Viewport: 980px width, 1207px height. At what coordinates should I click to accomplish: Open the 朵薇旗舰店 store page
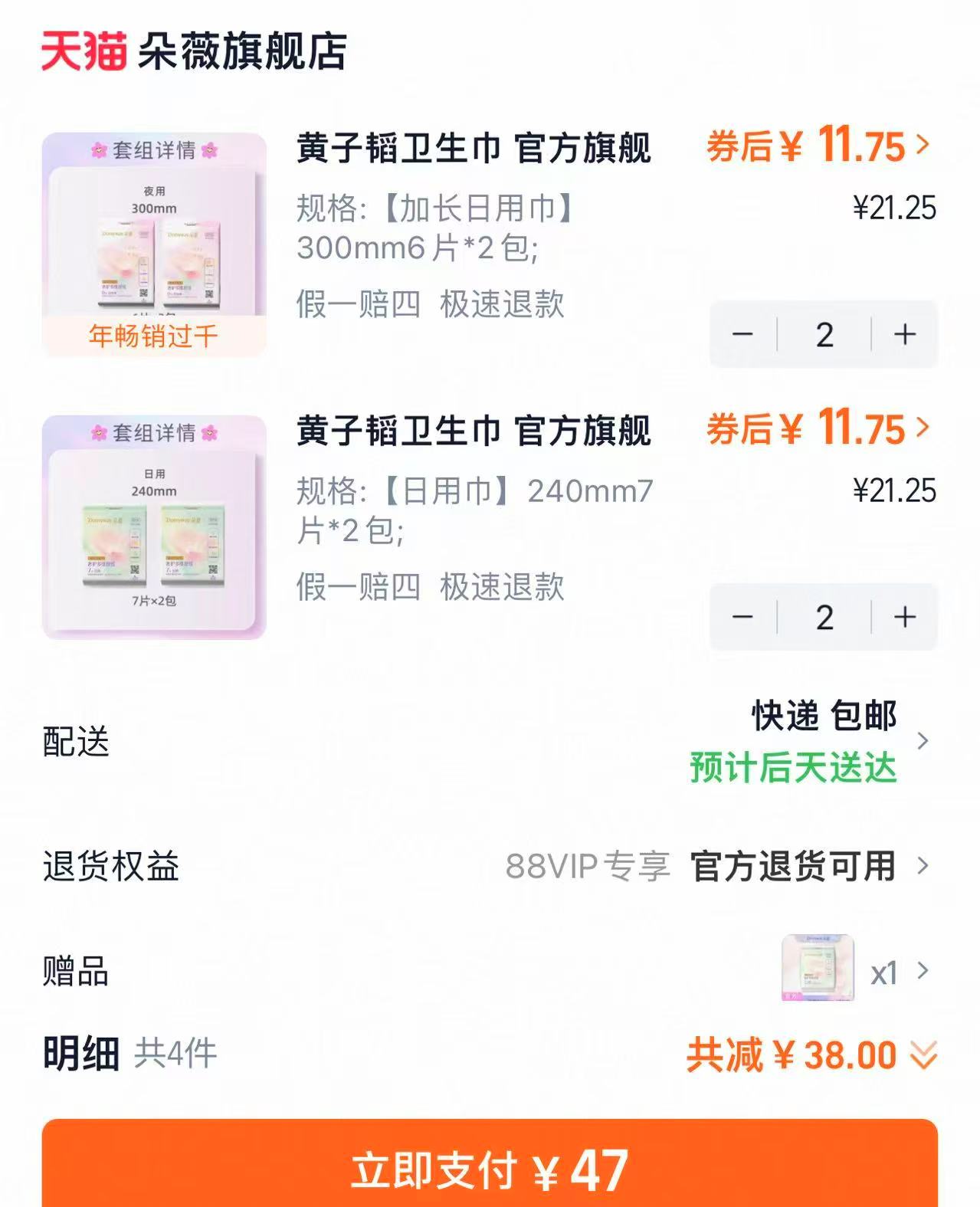point(241,48)
